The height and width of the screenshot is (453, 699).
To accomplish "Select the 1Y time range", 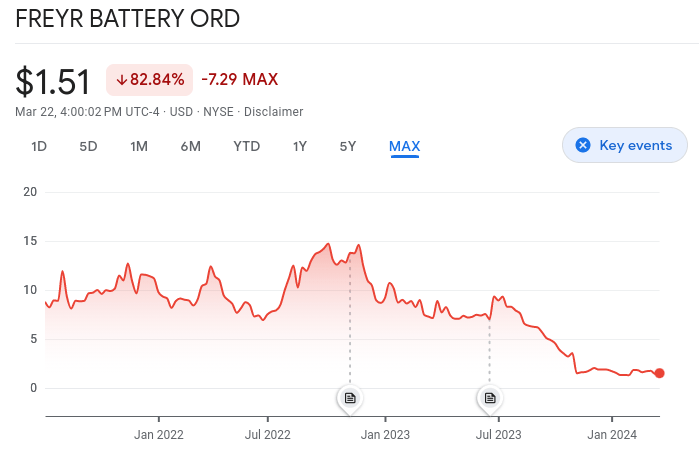I will coord(300,146).
